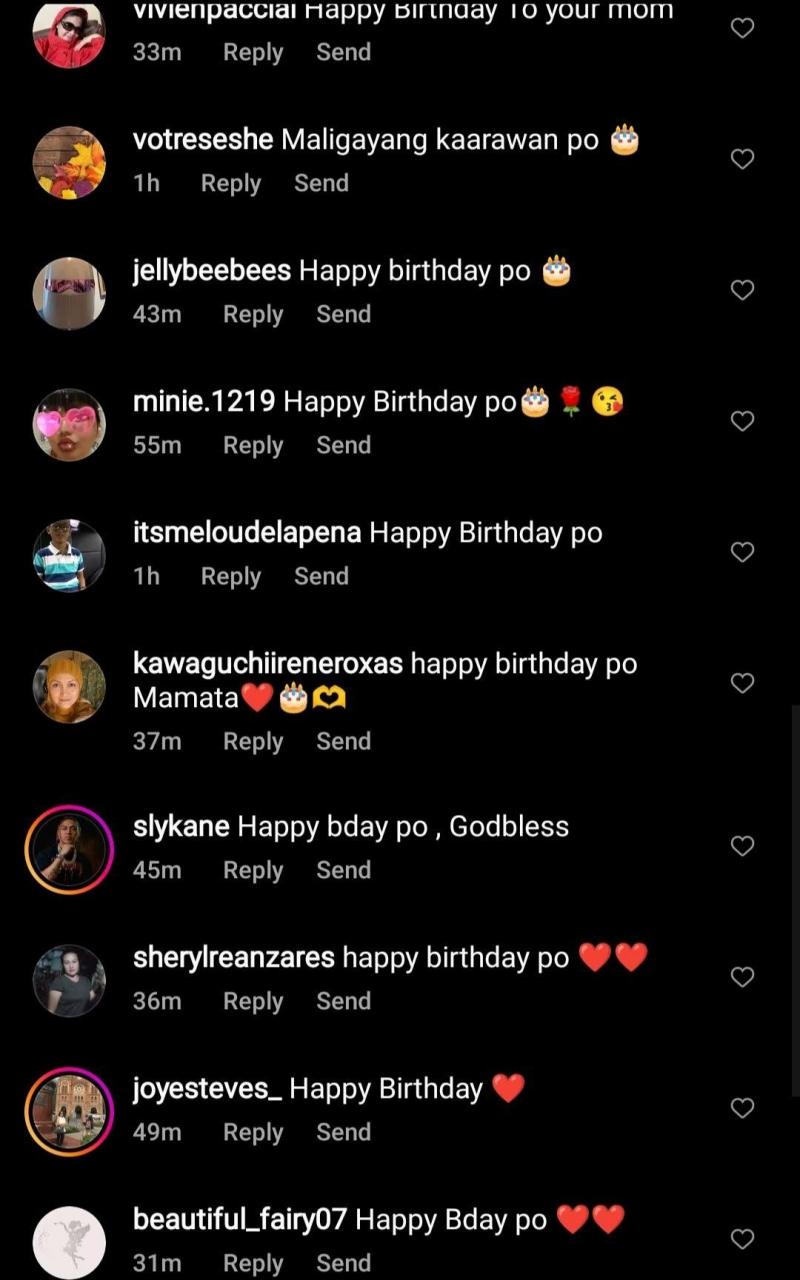Send jellybeebees' comment
The image size is (800, 1280).
click(x=343, y=314)
